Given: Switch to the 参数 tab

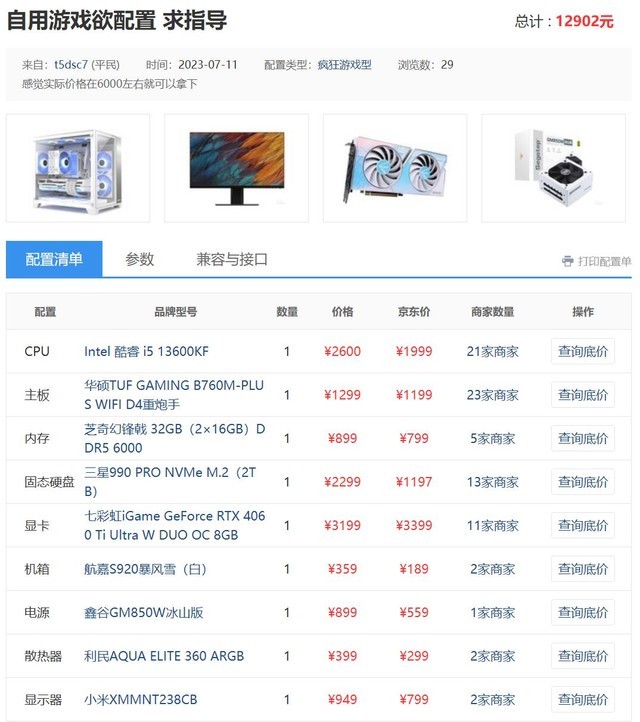Looking at the screenshot, I should tap(140, 259).
